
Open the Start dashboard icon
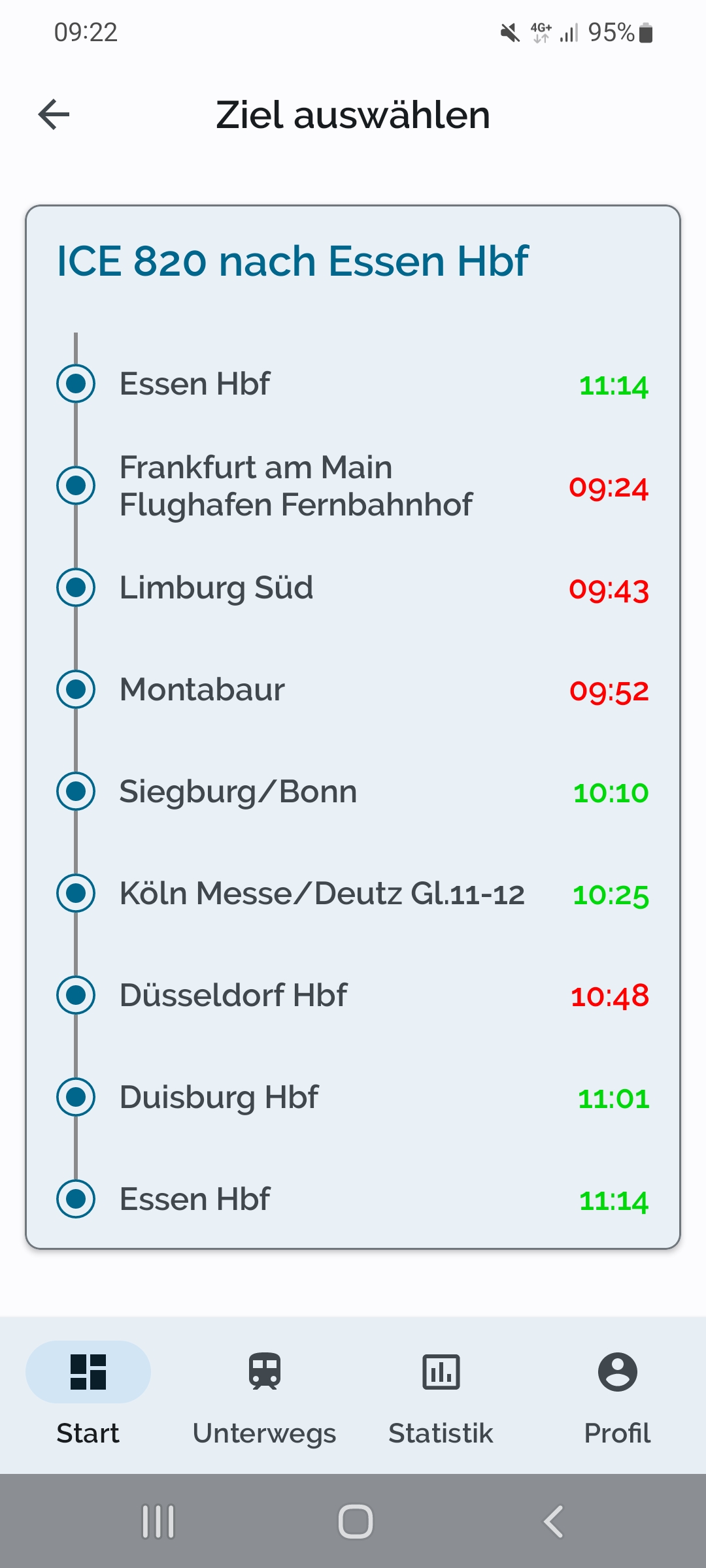click(88, 1373)
